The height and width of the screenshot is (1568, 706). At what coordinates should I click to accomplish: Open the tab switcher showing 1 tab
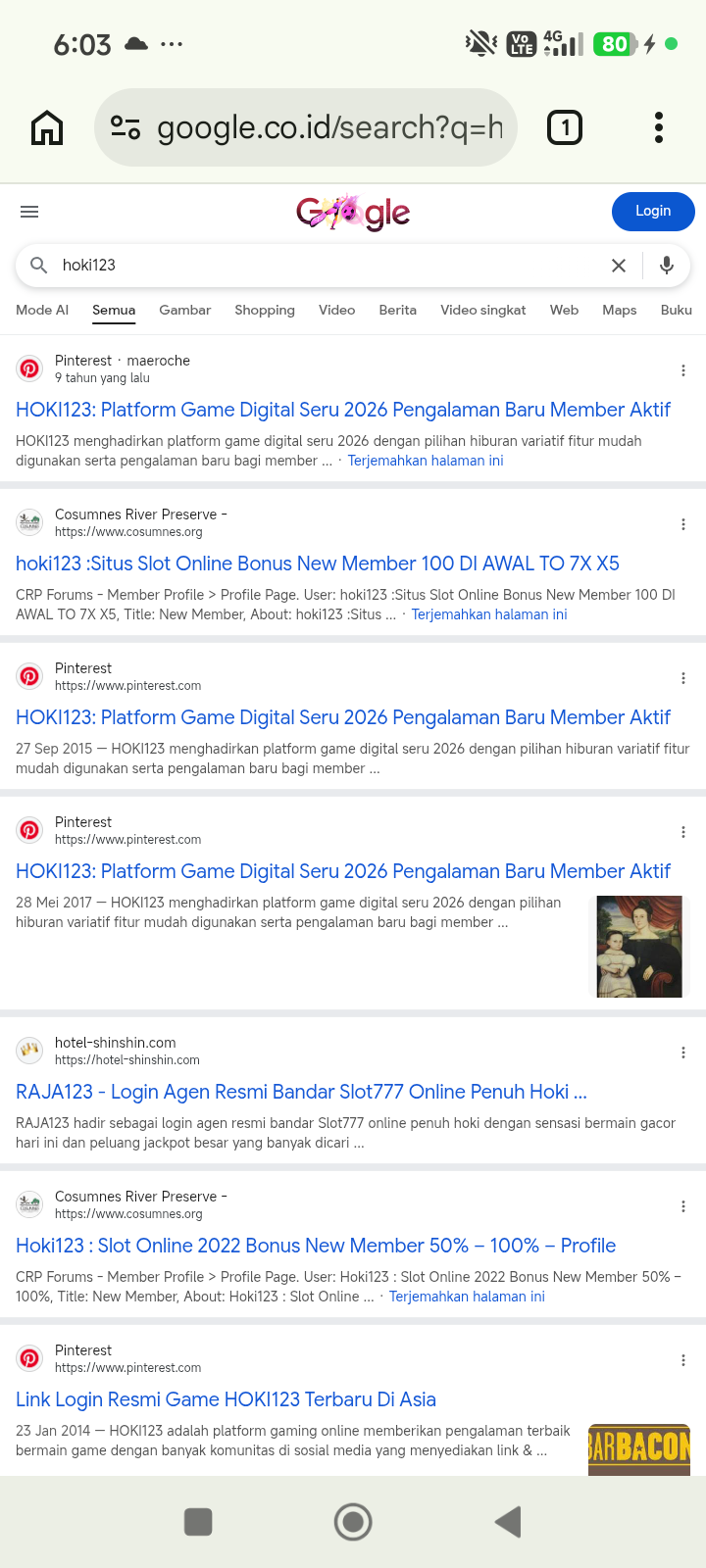564,127
